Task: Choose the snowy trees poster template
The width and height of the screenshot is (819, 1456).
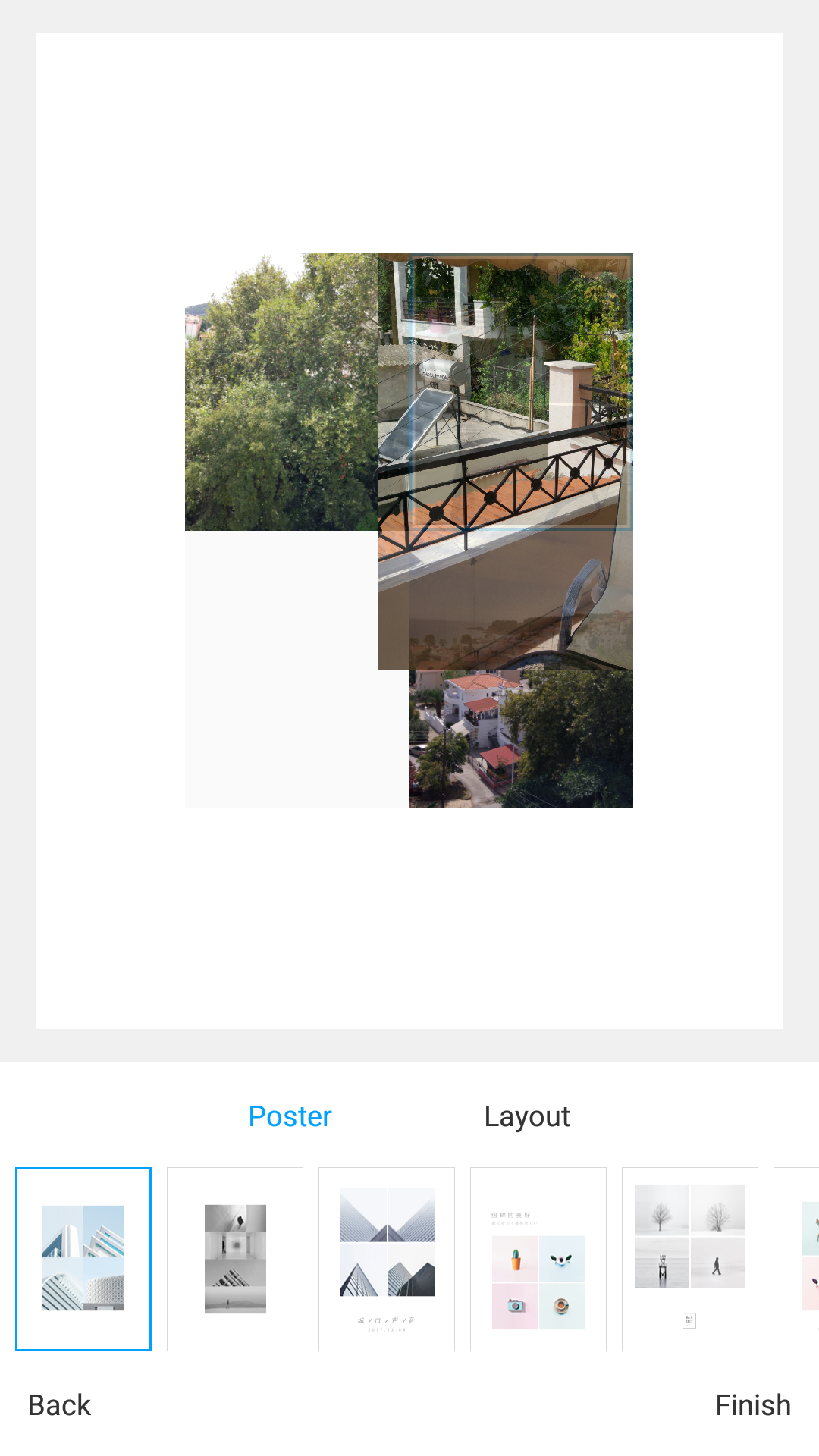Action: coord(690,1259)
